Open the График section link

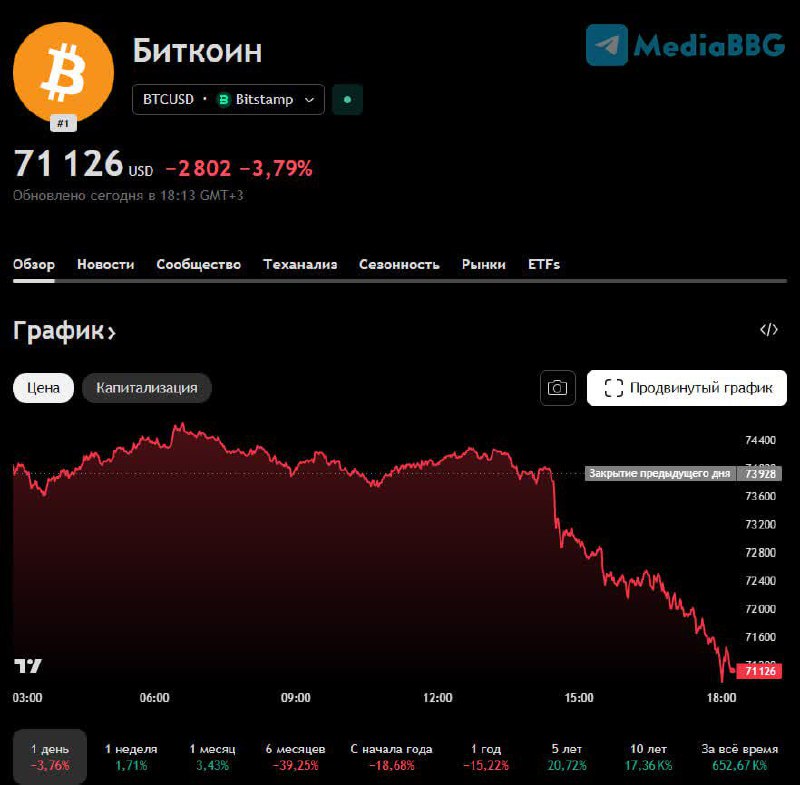64,332
